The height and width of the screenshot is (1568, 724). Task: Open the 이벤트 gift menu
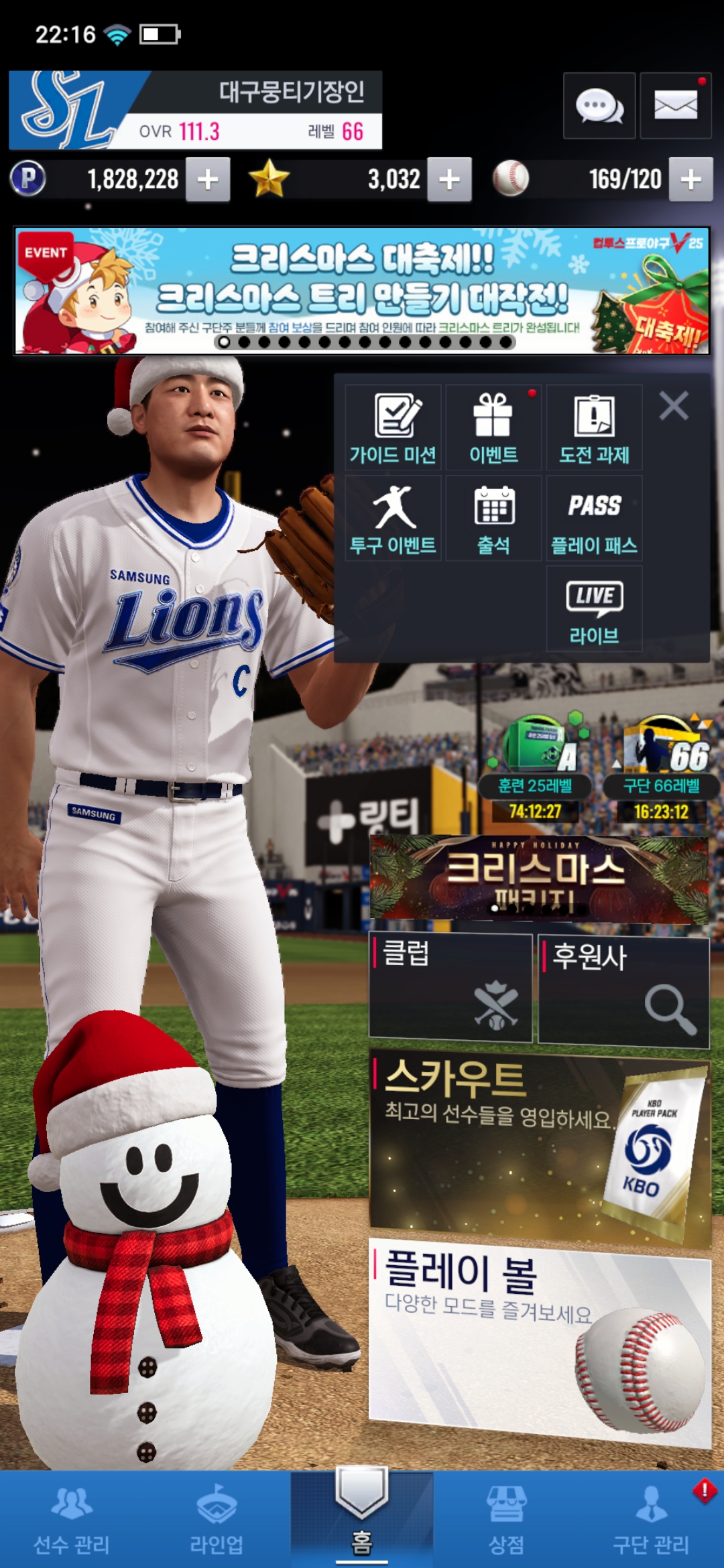pos(493,428)
